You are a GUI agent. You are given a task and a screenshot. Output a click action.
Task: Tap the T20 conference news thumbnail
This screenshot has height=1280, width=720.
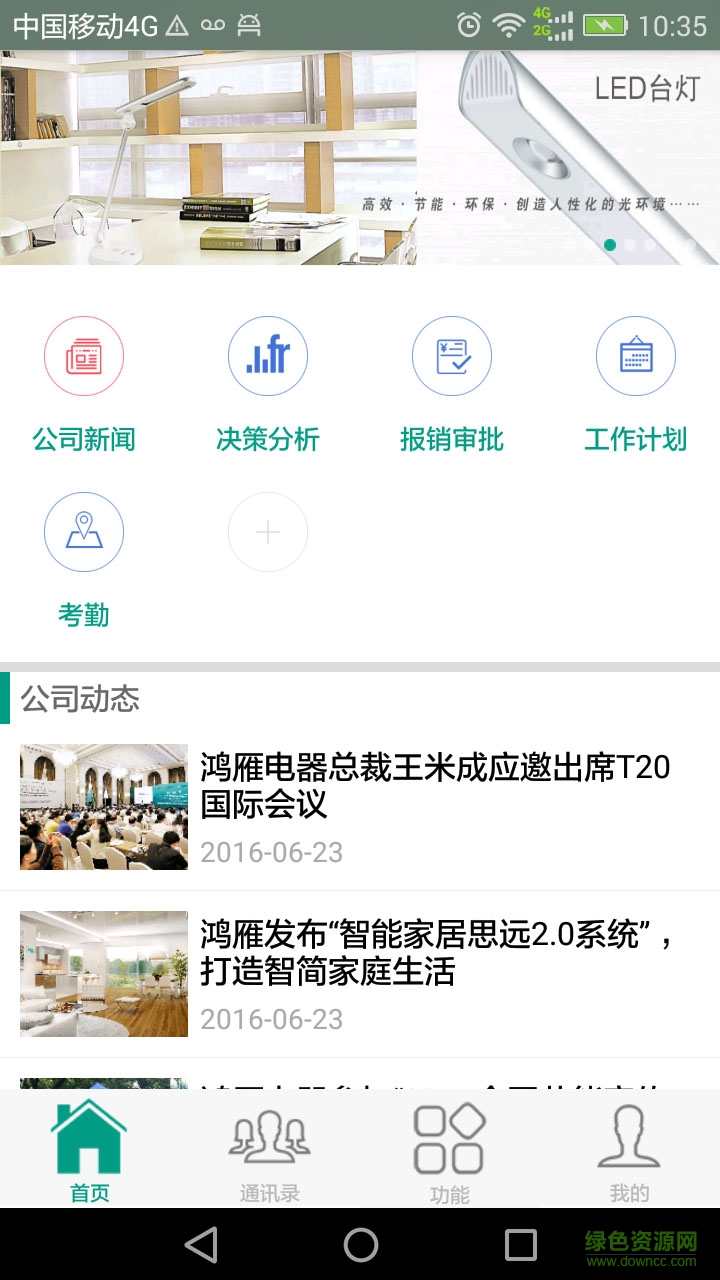tap(104, 806)
